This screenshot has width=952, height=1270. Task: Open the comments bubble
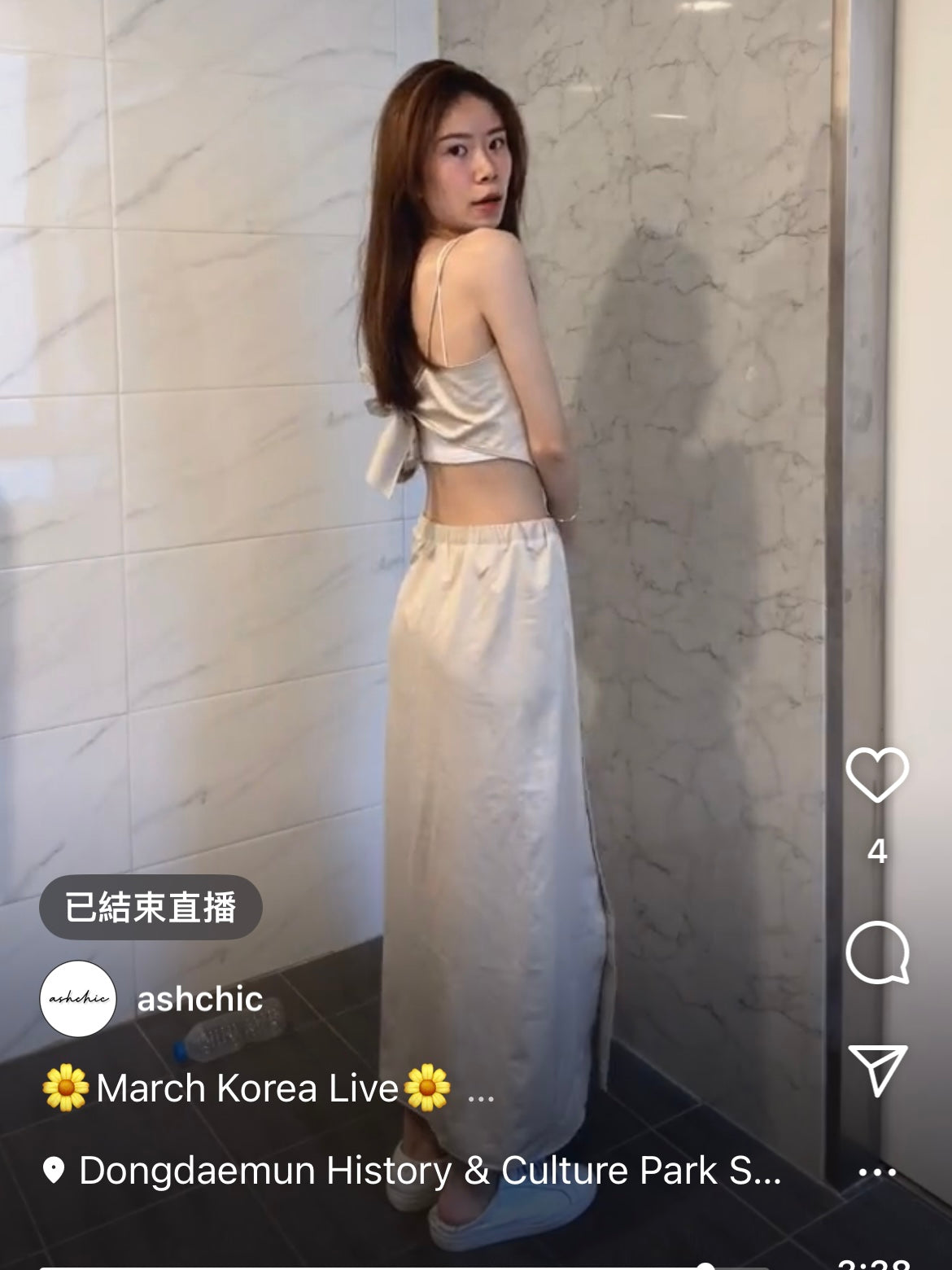[x=877, y=952]
